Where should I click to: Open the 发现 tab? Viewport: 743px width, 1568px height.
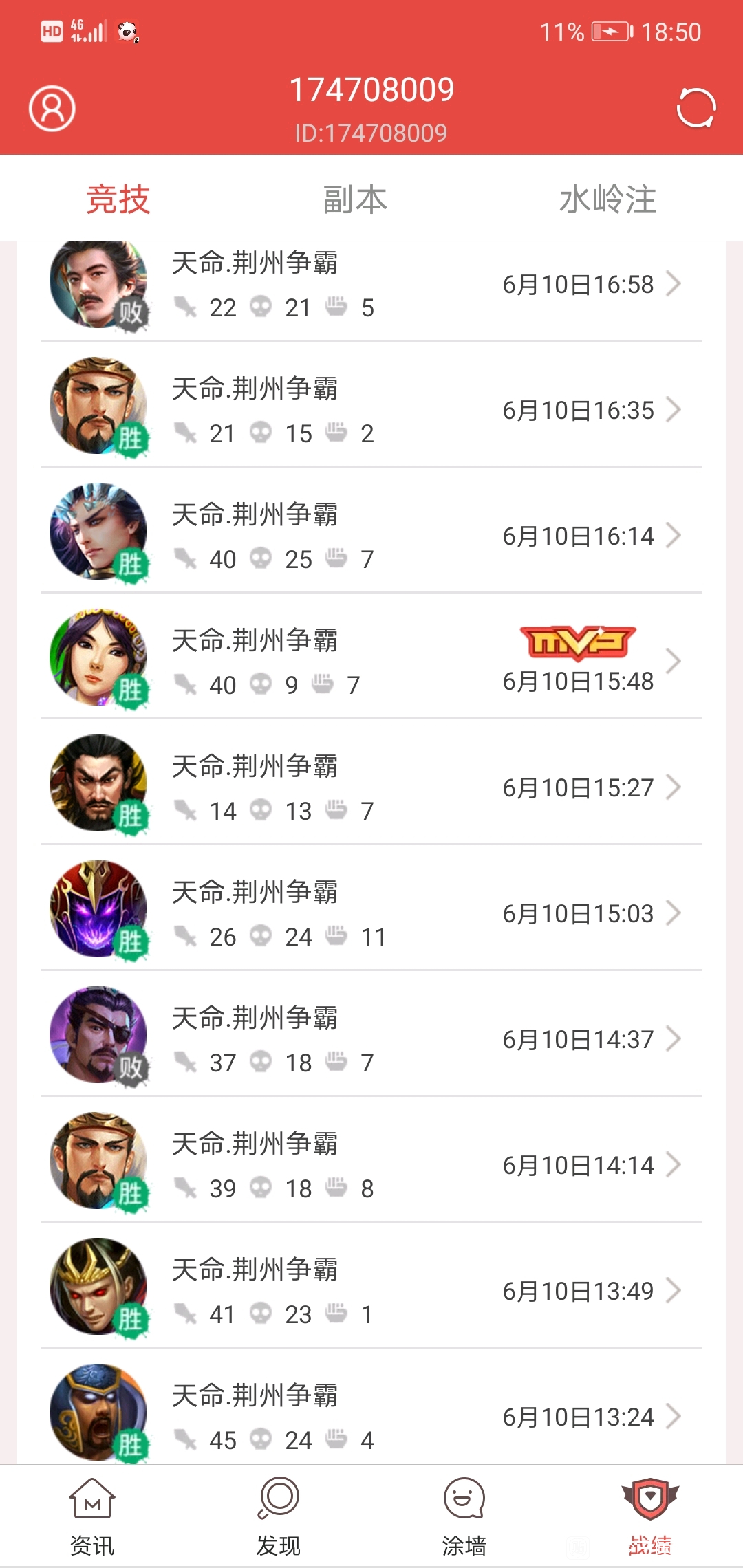[279, 1516]
